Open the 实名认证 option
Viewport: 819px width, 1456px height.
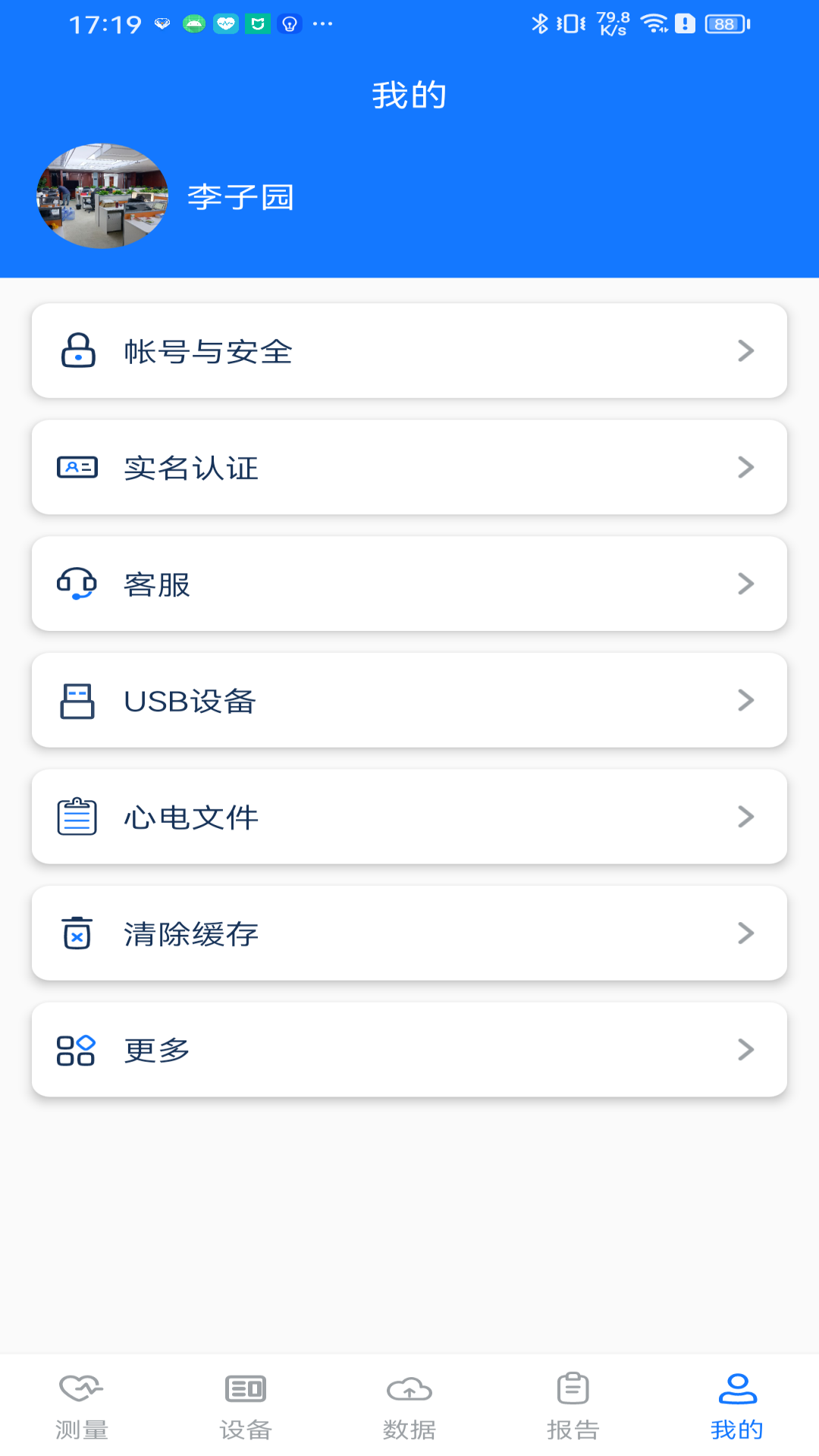[409, 467]
